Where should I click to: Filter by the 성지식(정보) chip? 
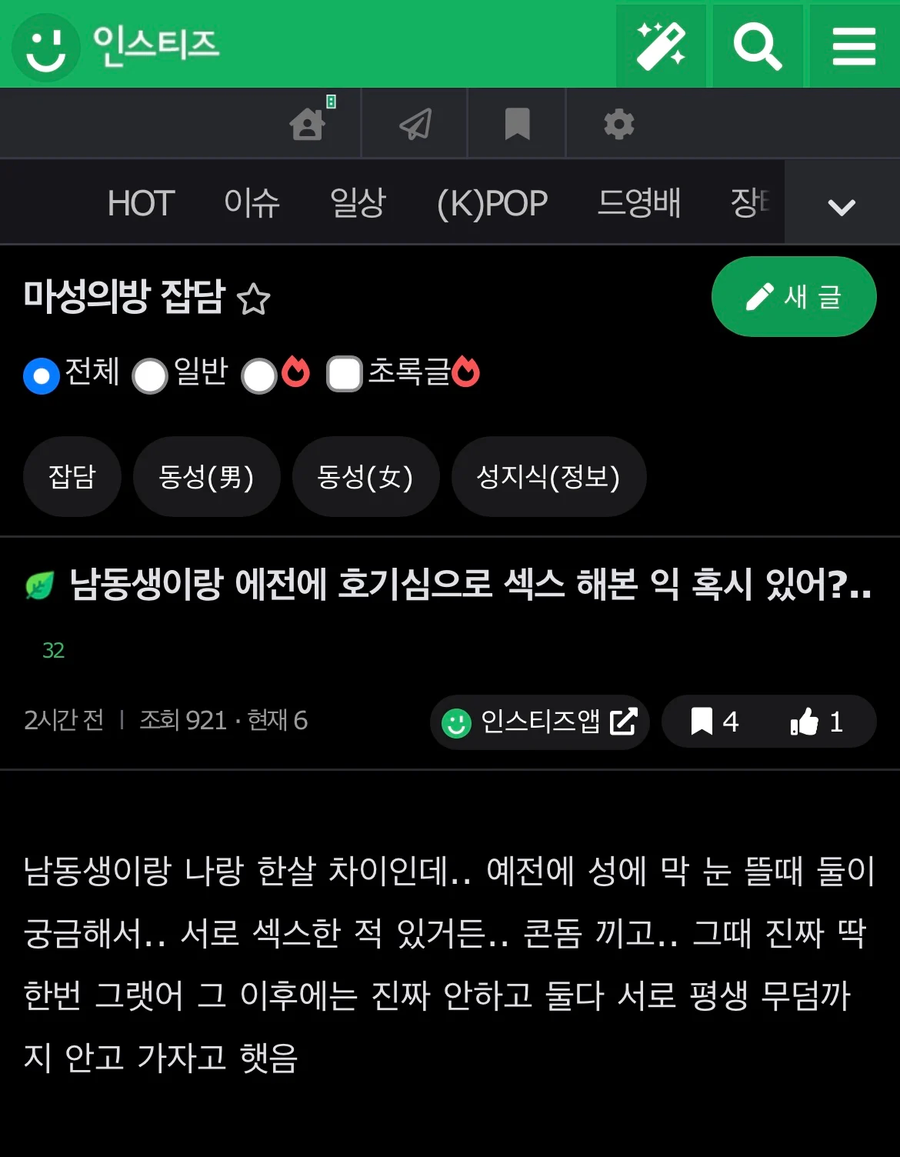[548, 477]
